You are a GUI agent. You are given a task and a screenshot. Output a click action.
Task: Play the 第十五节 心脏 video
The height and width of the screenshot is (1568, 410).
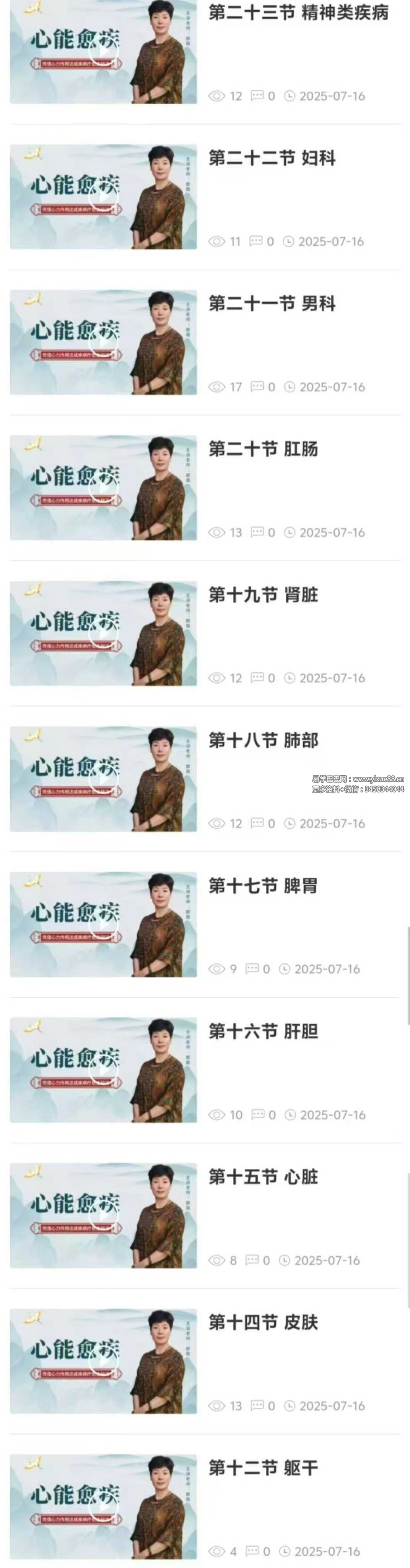(104, 1215)
